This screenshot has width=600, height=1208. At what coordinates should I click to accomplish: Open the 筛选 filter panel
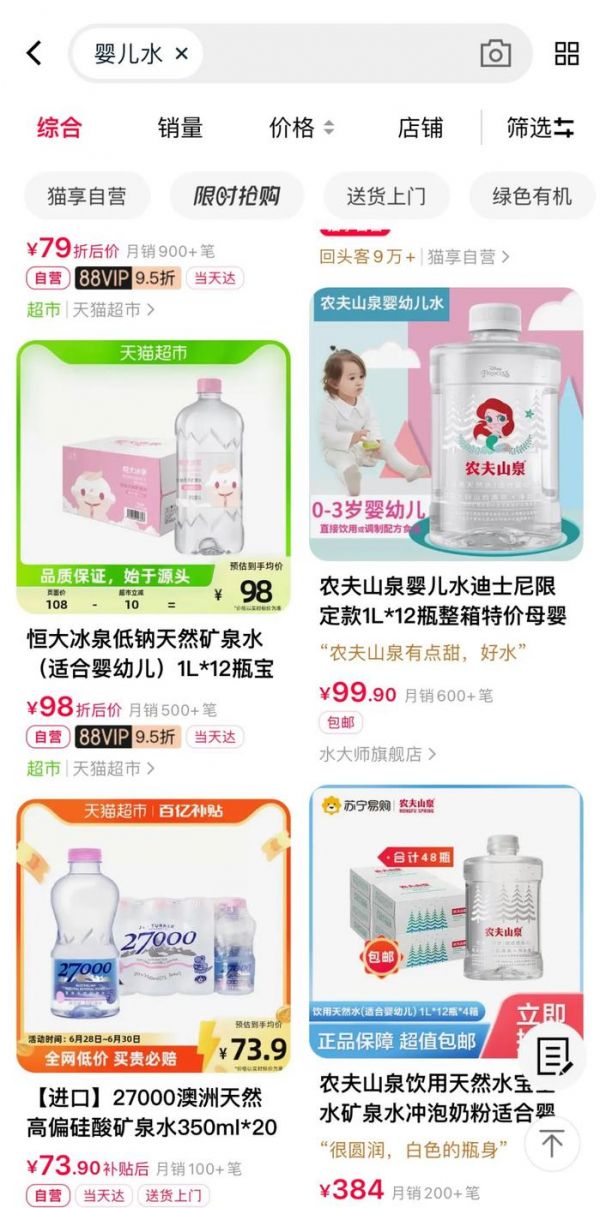[540, 128]
